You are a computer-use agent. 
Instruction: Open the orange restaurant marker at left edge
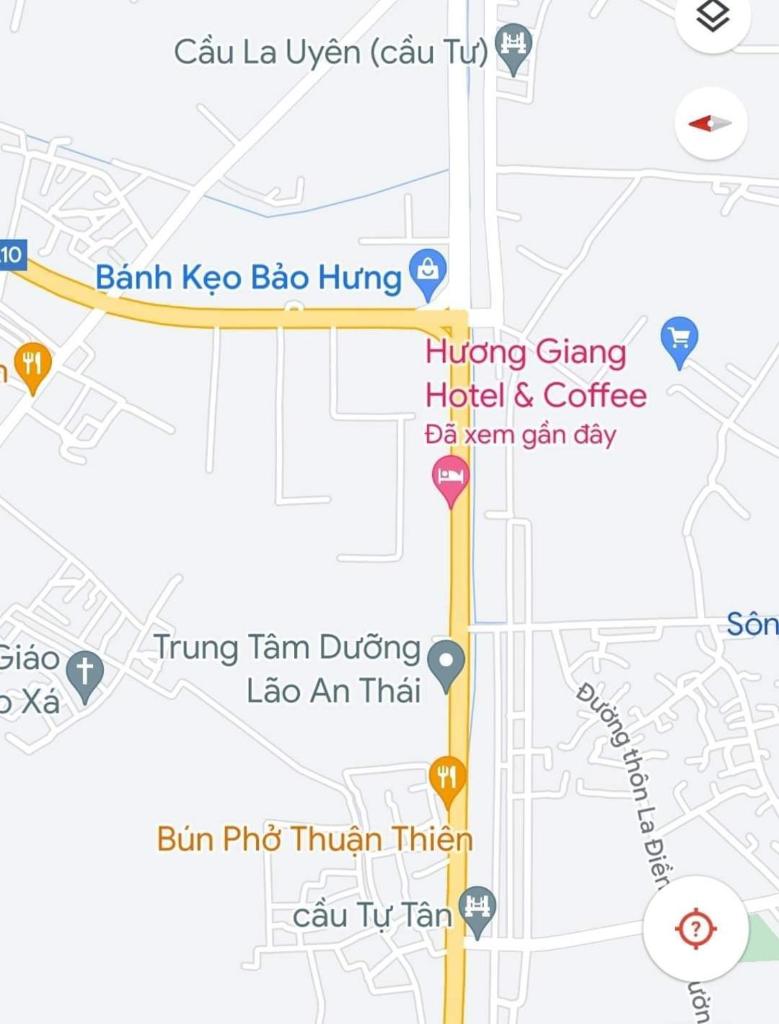32,366
